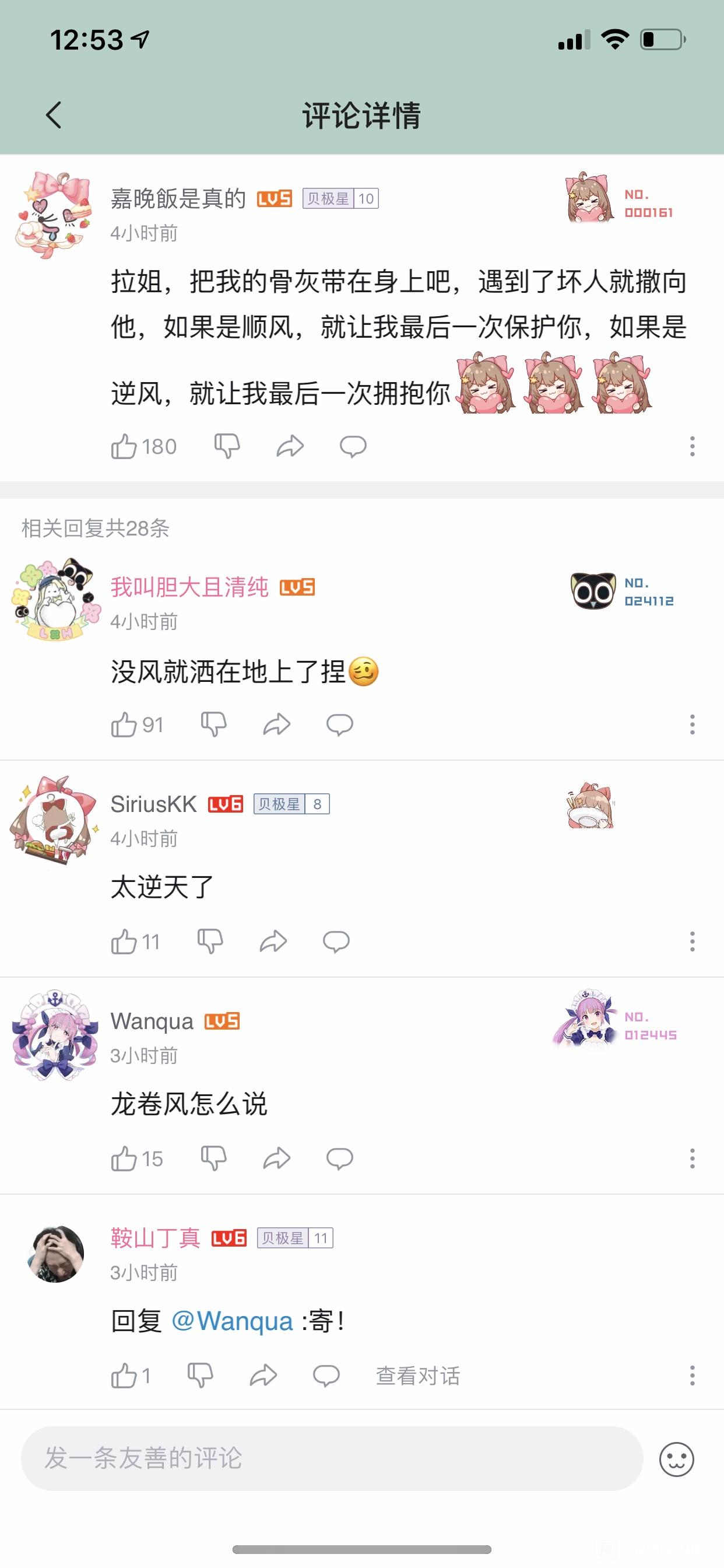Reply to 嘉晚飯是真的's comment

353,447
